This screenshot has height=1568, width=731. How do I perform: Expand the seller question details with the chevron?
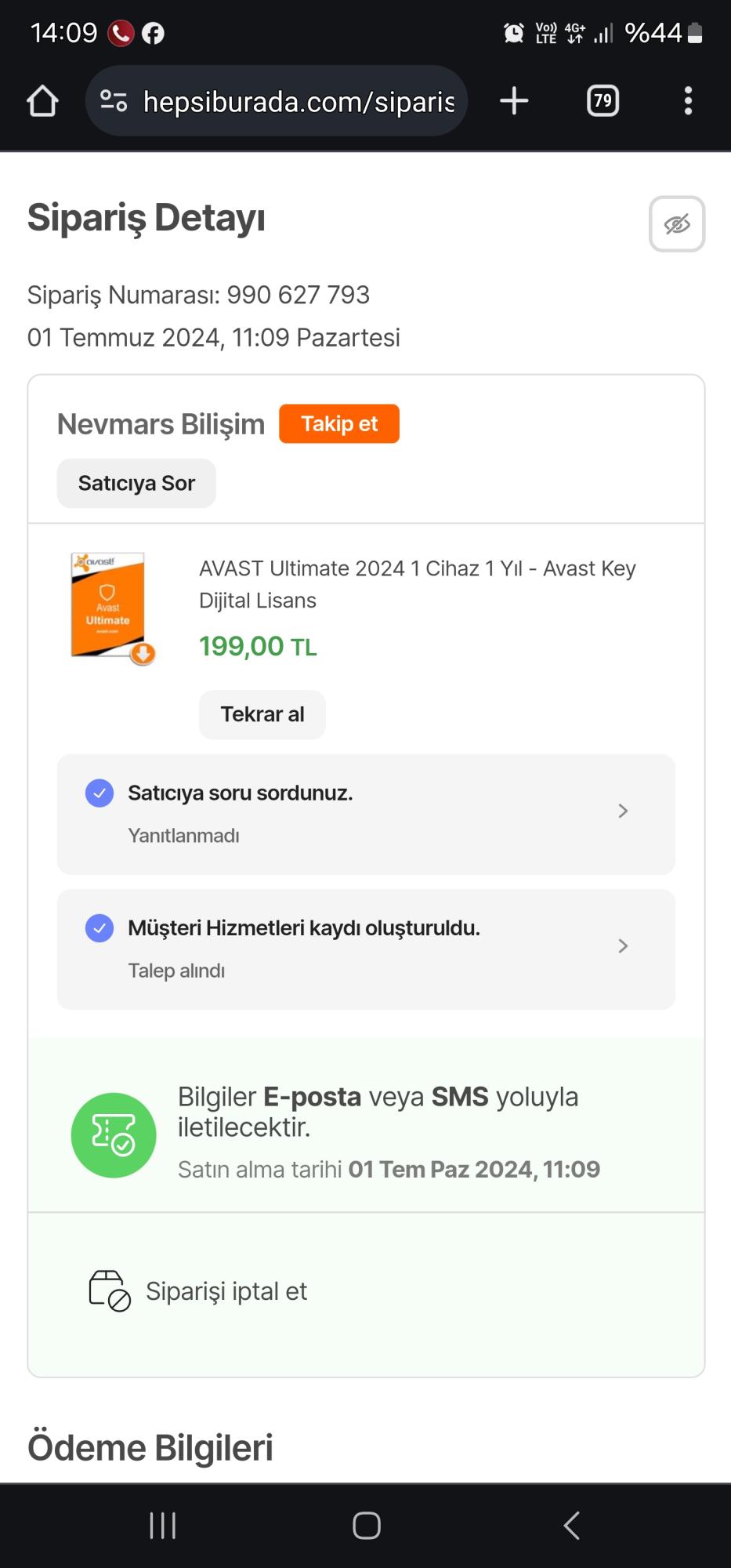pos(623,811)
